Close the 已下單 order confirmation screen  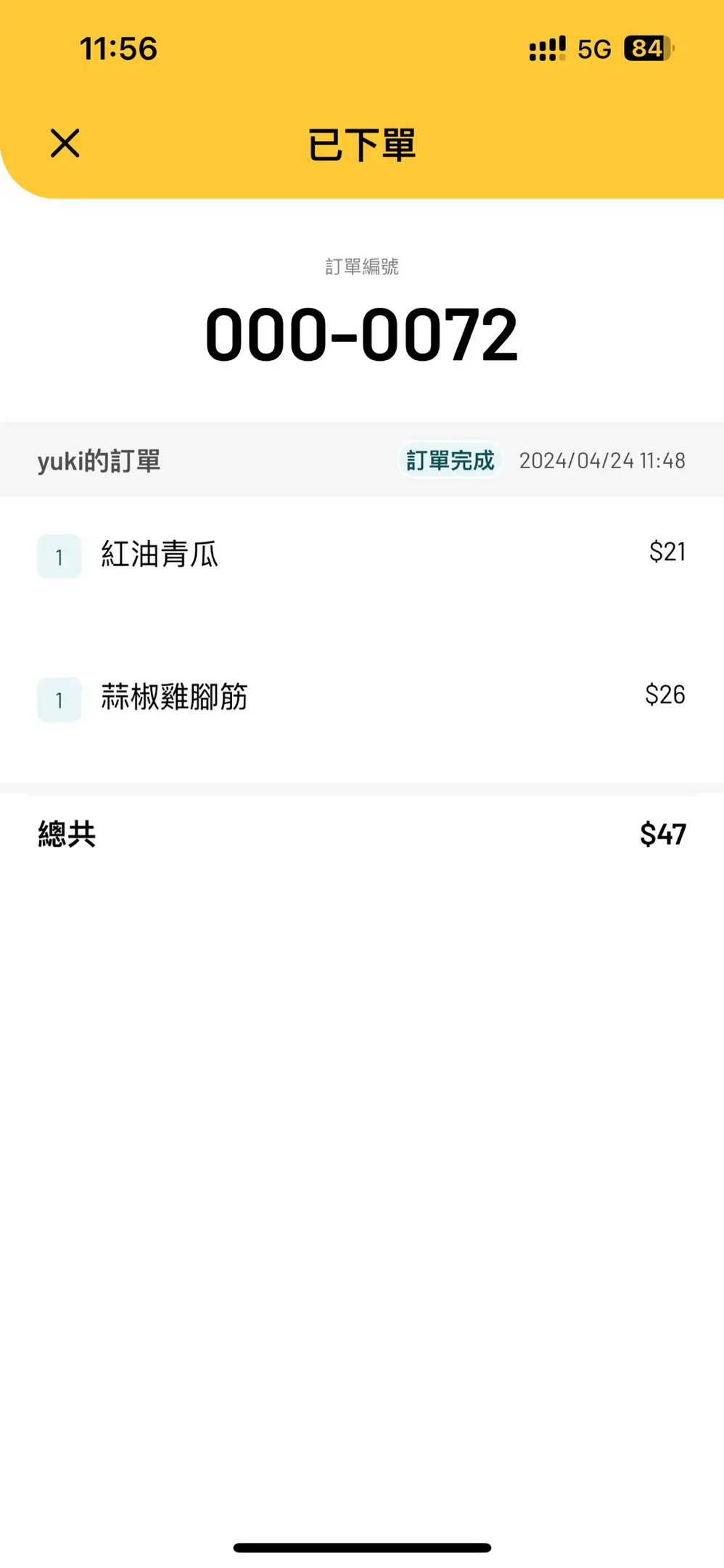pos(65,143)
